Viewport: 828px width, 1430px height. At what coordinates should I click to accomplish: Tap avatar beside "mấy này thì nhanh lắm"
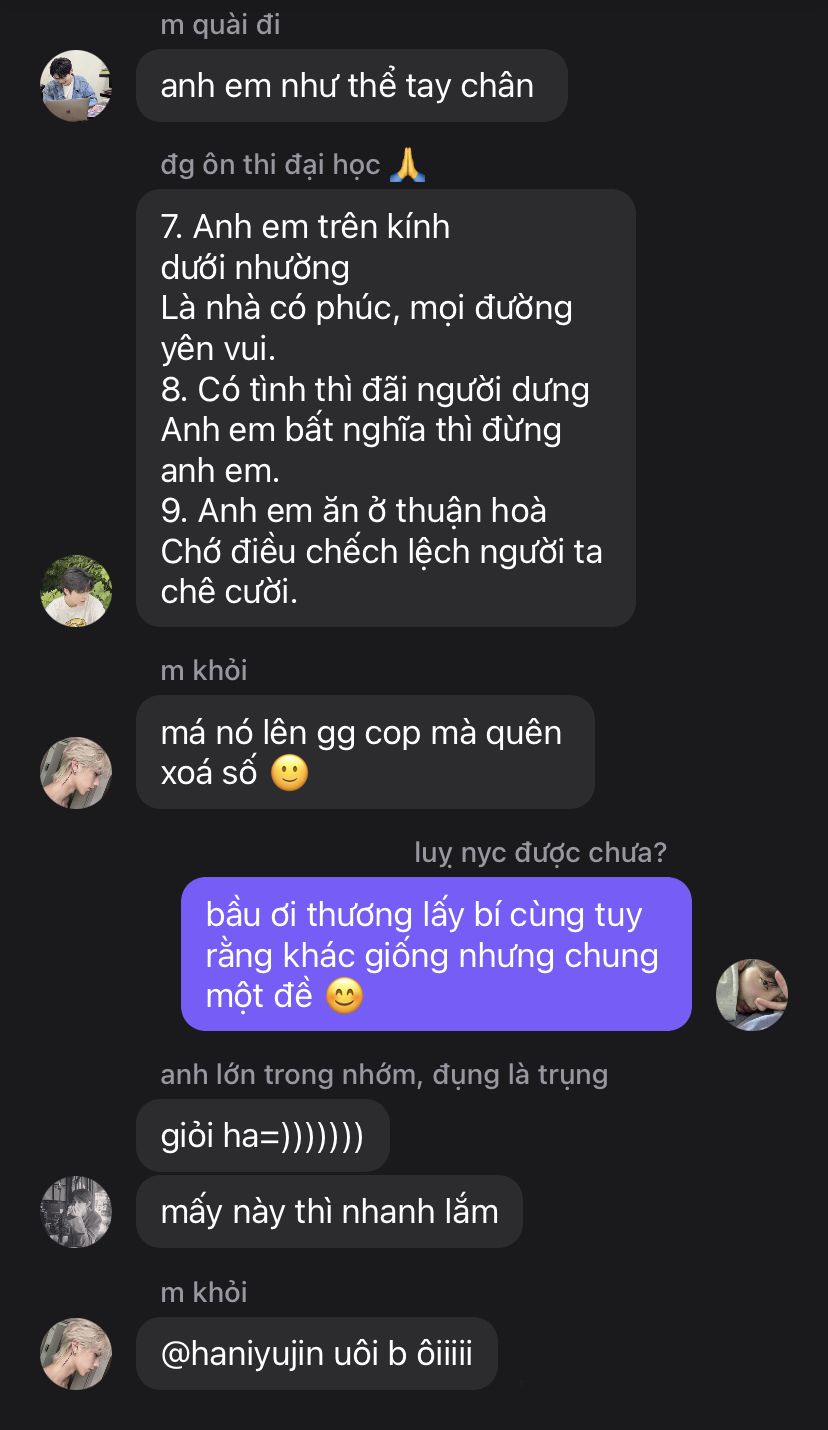76,1212
